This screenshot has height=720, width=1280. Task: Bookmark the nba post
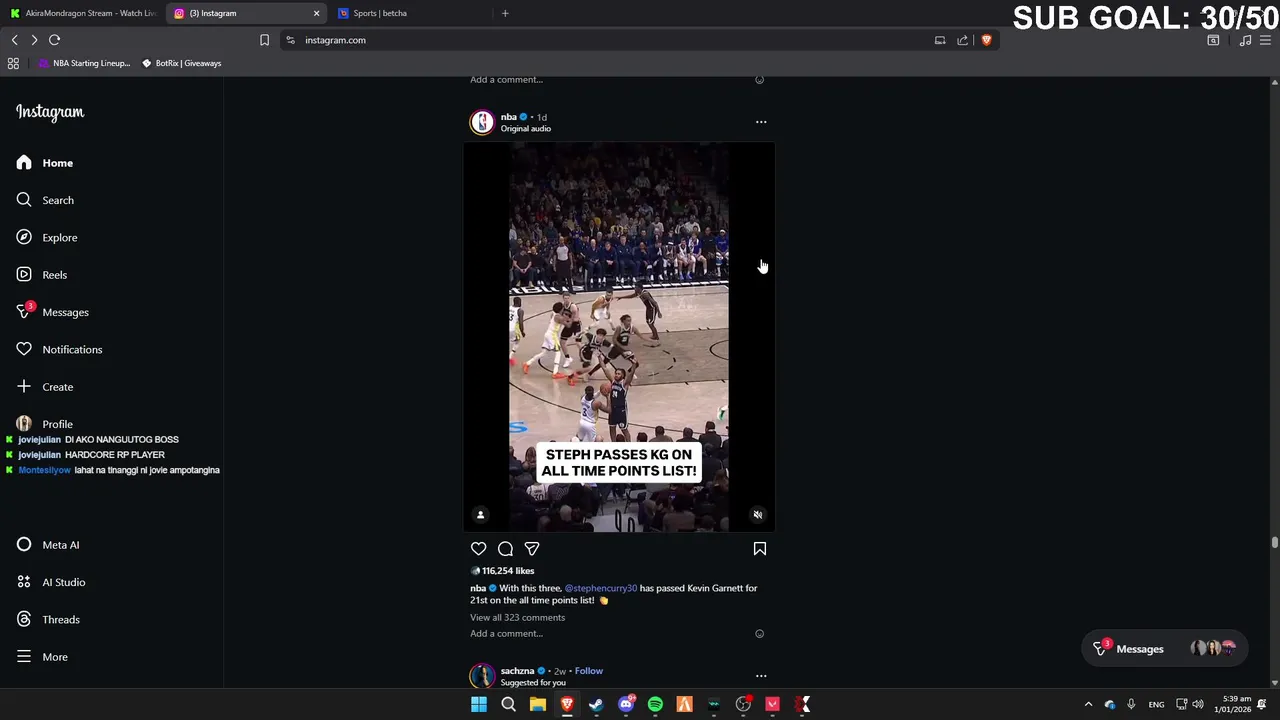759,549
